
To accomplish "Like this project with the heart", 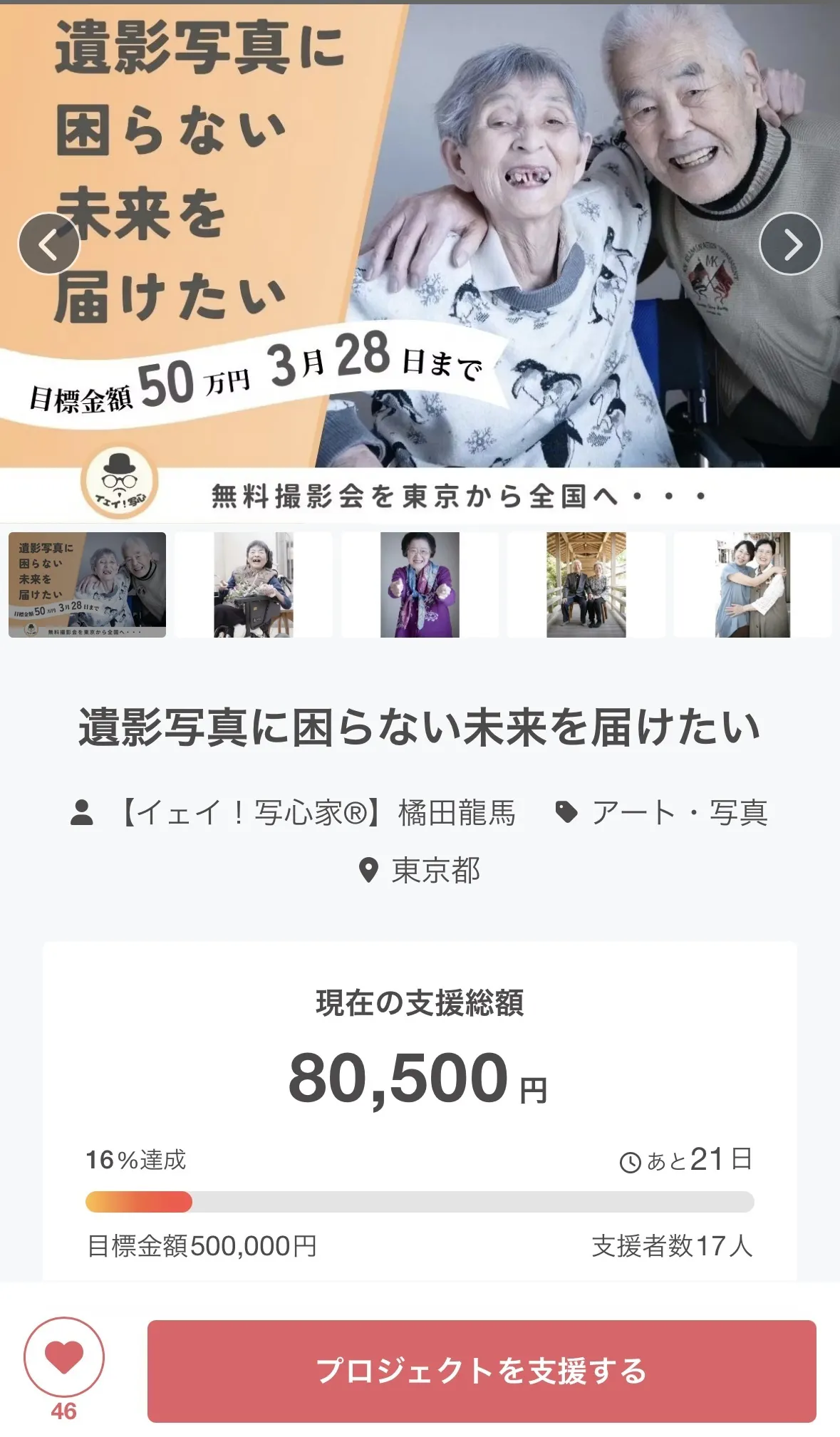I will 64,1356.
